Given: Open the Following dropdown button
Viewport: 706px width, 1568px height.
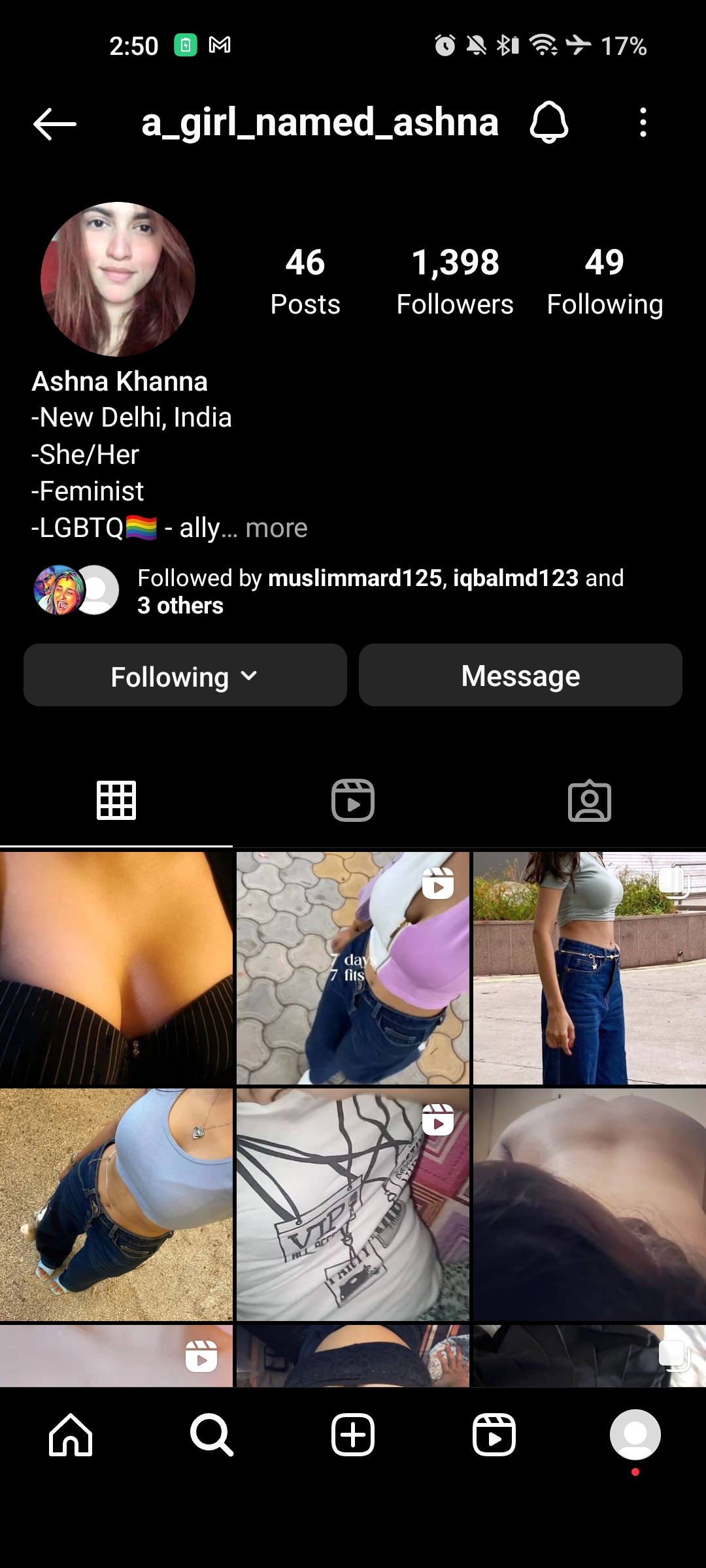Looking at the screenshot, I should [x=185, y=676].
